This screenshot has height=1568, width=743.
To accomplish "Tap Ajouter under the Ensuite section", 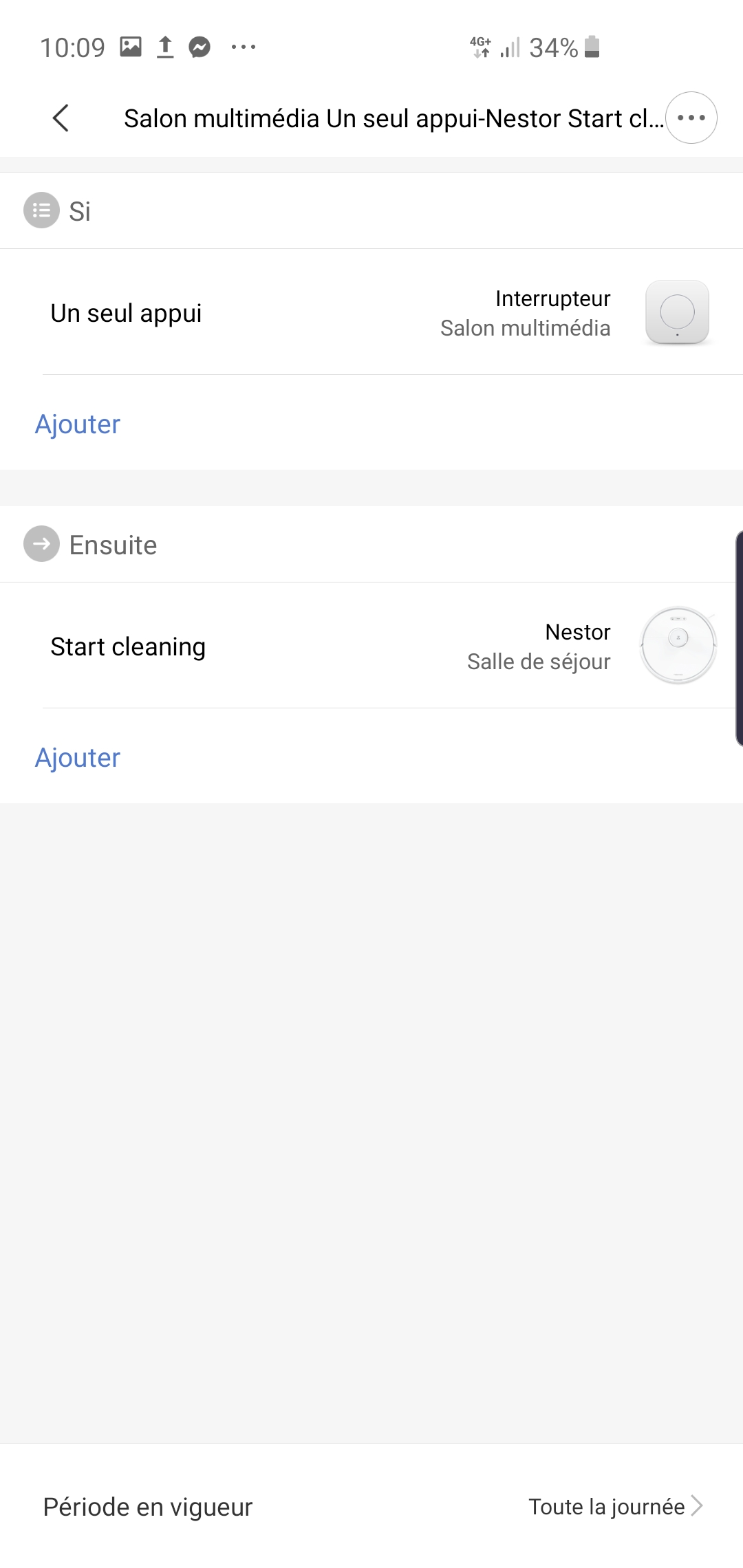I will click(78, 758).
